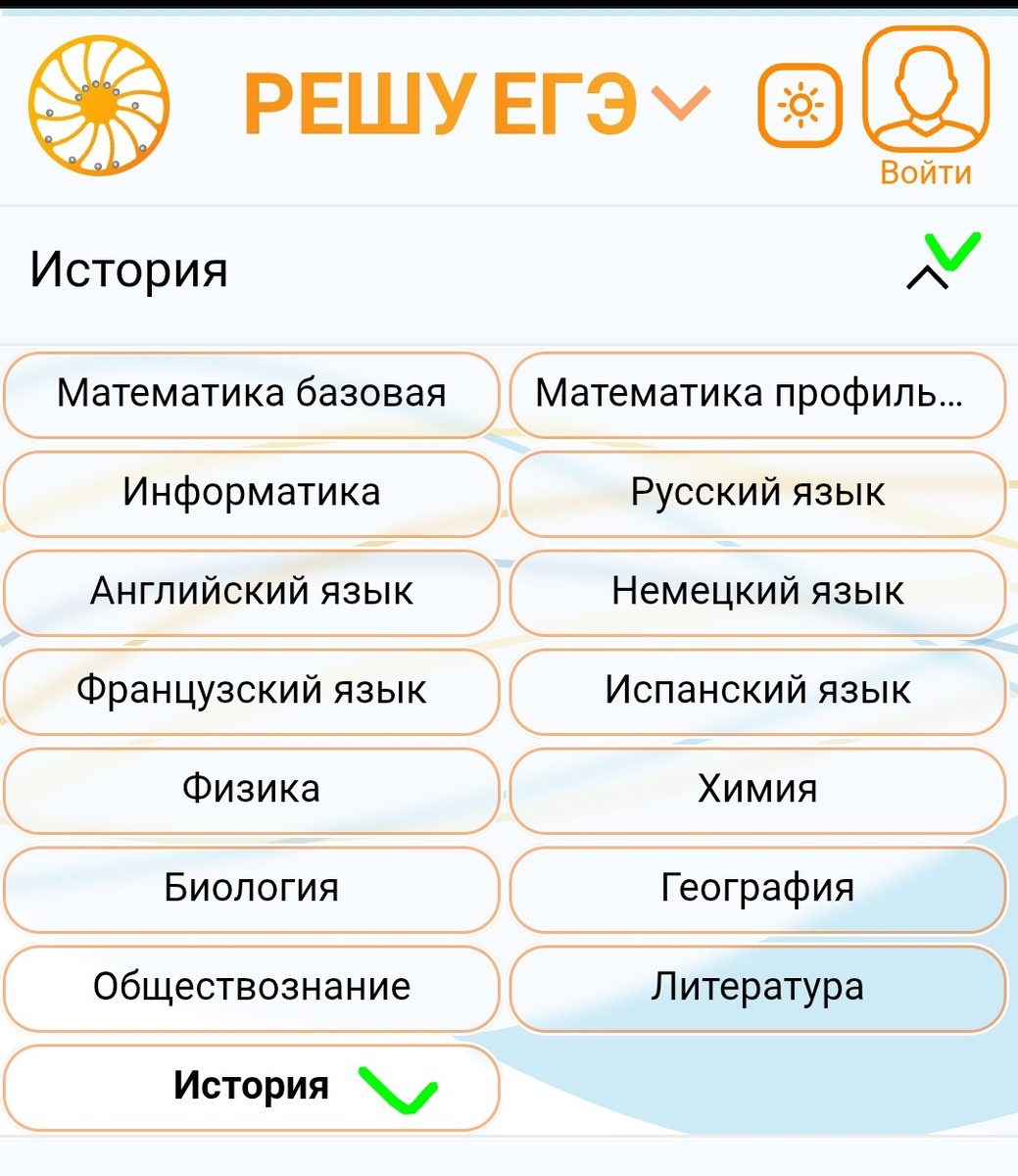Click the Войти login link
This screenshot has width=1018, height=1176.
click(x=925, y=172)
